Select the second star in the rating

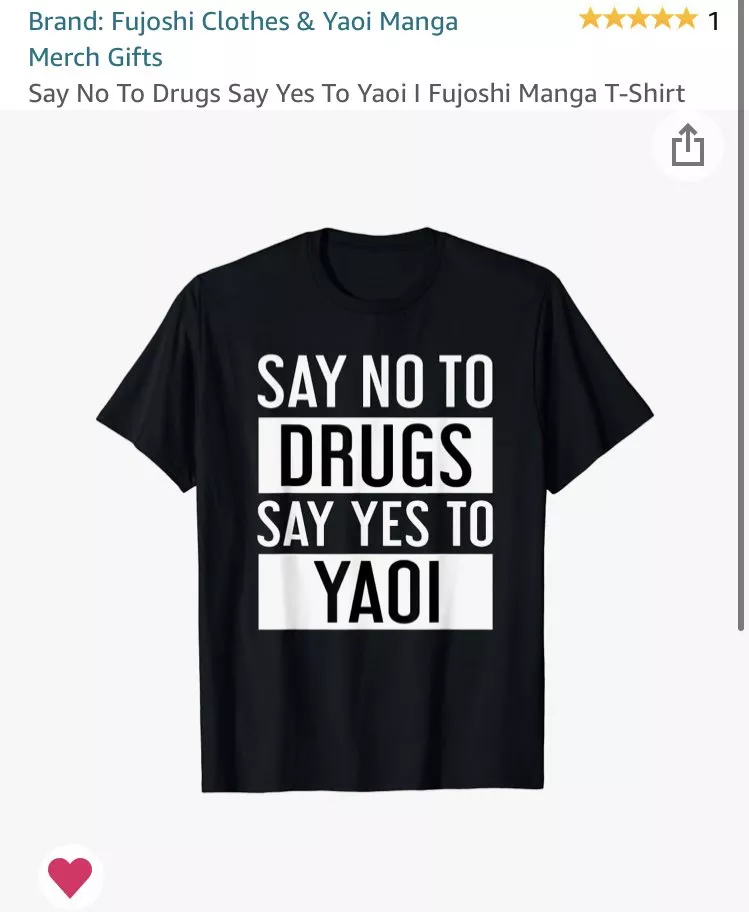pyautogui.click(x=613, y=17)
